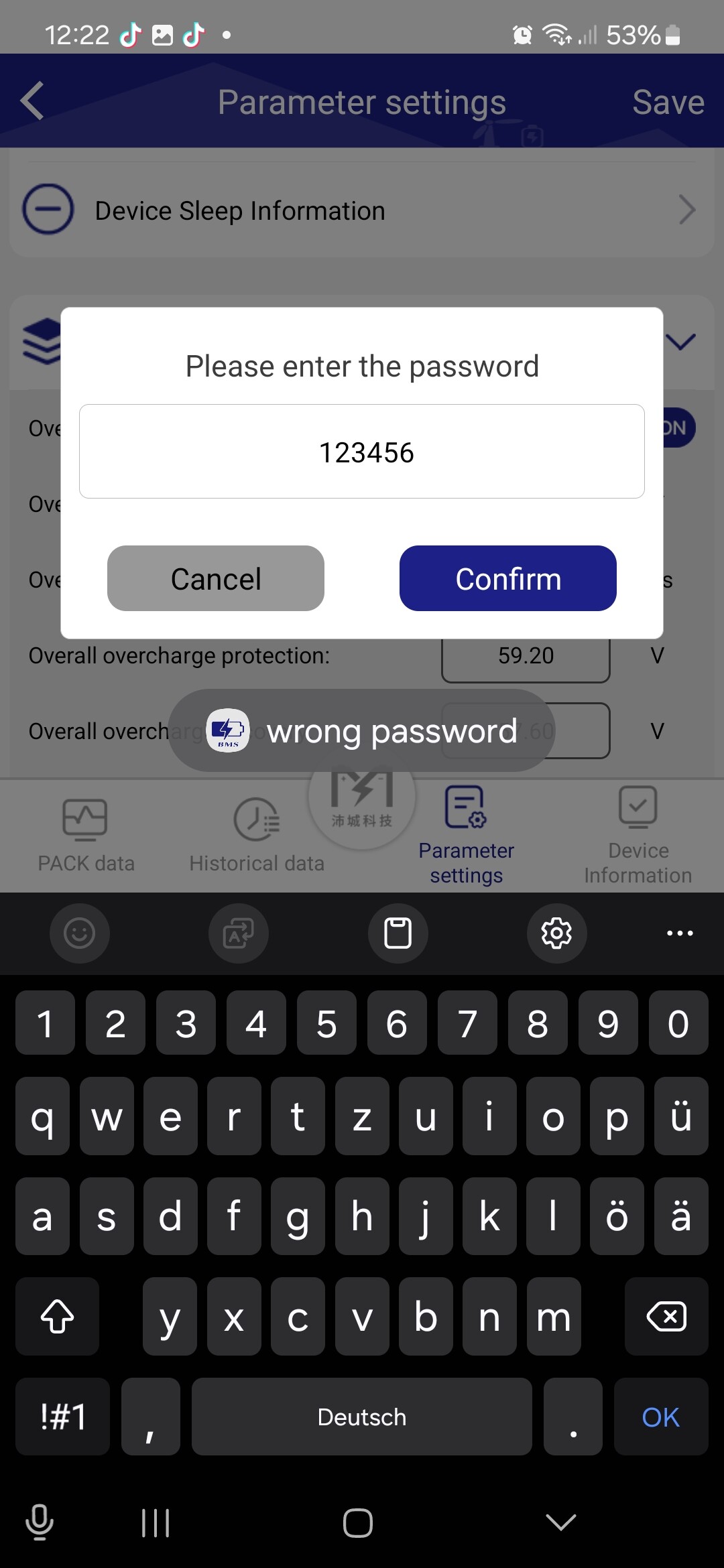Delete a character with backspace key
The width and height of the screenshot is (724, 1568).
pyautogui.click(x=666, y=1316)
